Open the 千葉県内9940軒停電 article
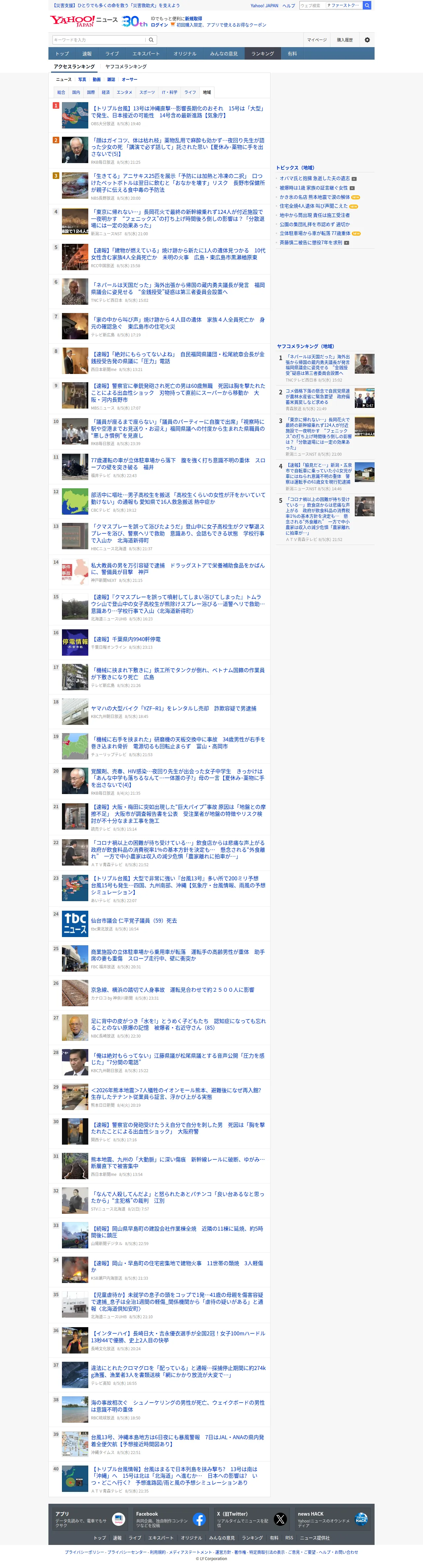Screen dimensions: 423x1568 pyautogui.click(x=126, y=639)
